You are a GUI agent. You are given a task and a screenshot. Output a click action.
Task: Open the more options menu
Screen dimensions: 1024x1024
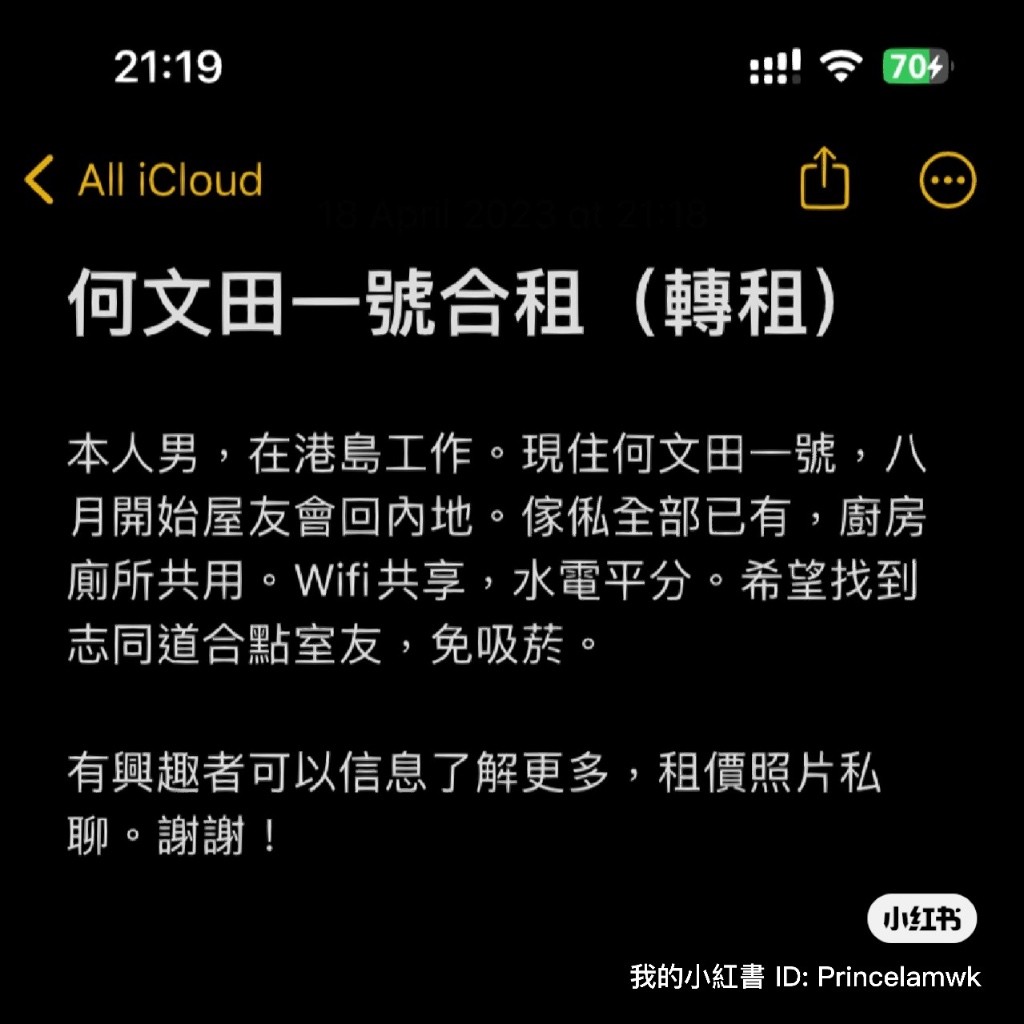tap(946, 180)
